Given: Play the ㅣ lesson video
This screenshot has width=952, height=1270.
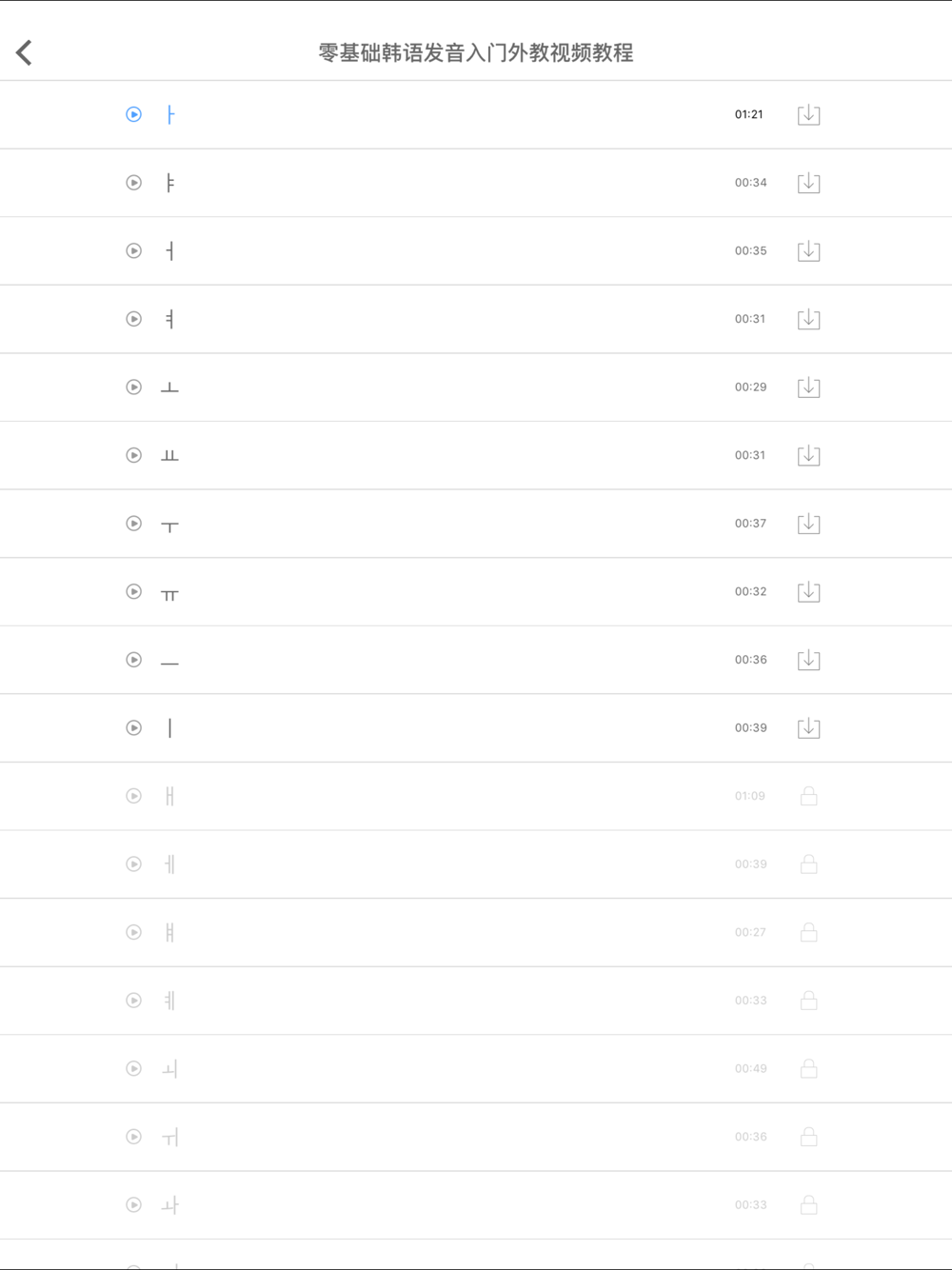Looking at the screenshot, I should click(134, 728).
